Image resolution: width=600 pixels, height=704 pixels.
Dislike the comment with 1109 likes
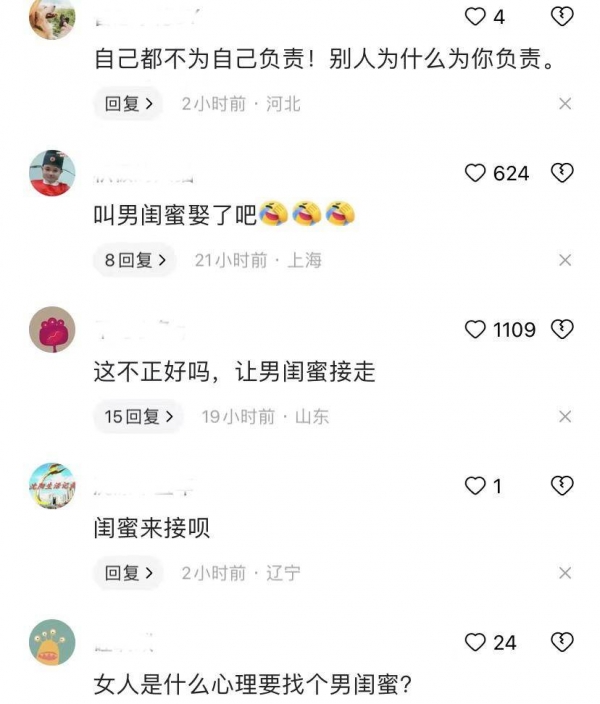(563, 329)
